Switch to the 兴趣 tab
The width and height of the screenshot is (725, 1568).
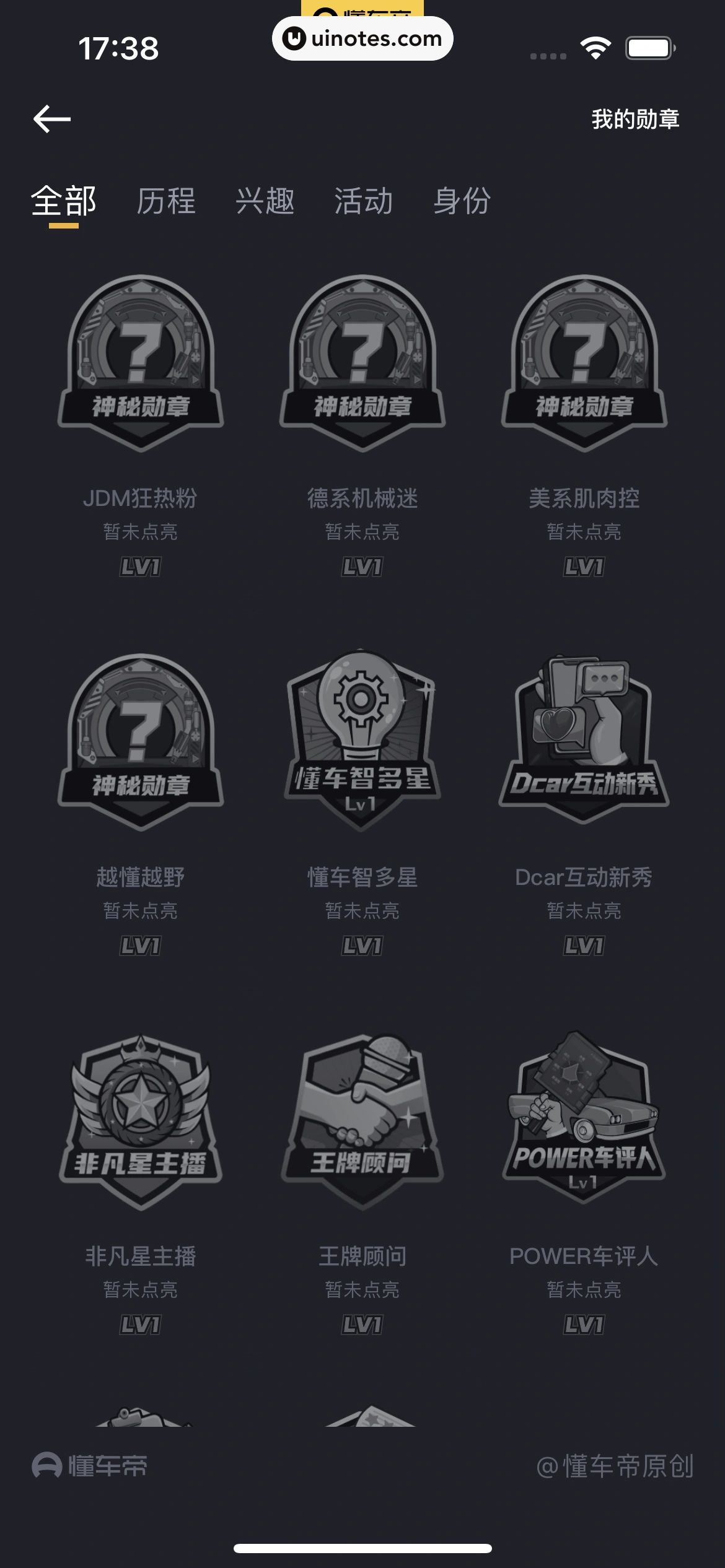coord(265,201)
